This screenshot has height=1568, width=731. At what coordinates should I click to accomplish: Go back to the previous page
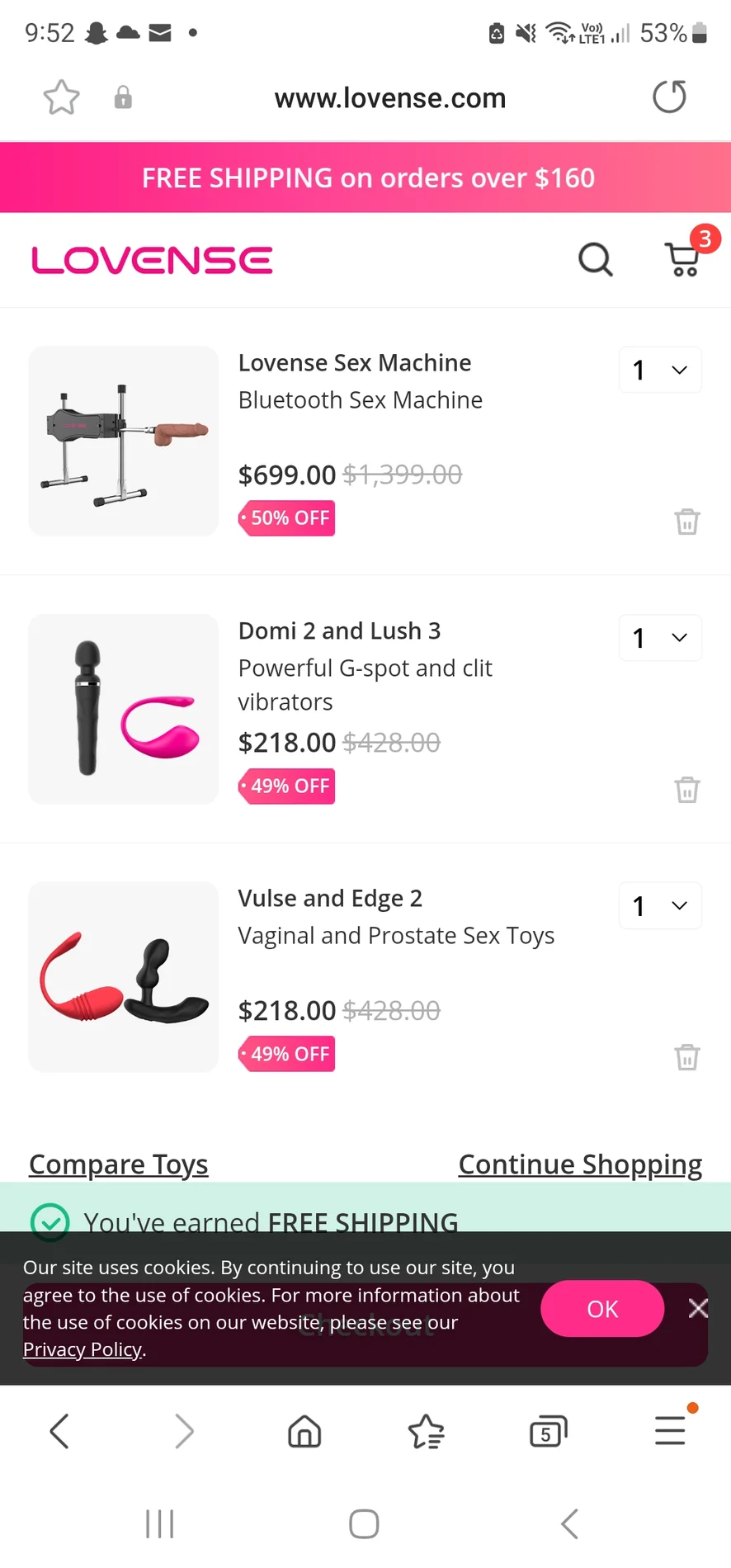pos(59,1431)
